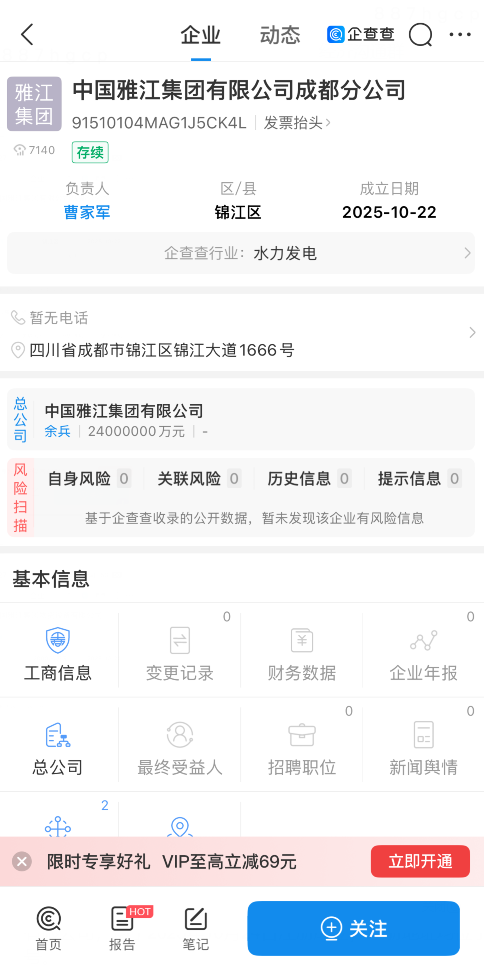Tap 立即开通 to activate VIP
484x968 pixels.
coord(420,861)
